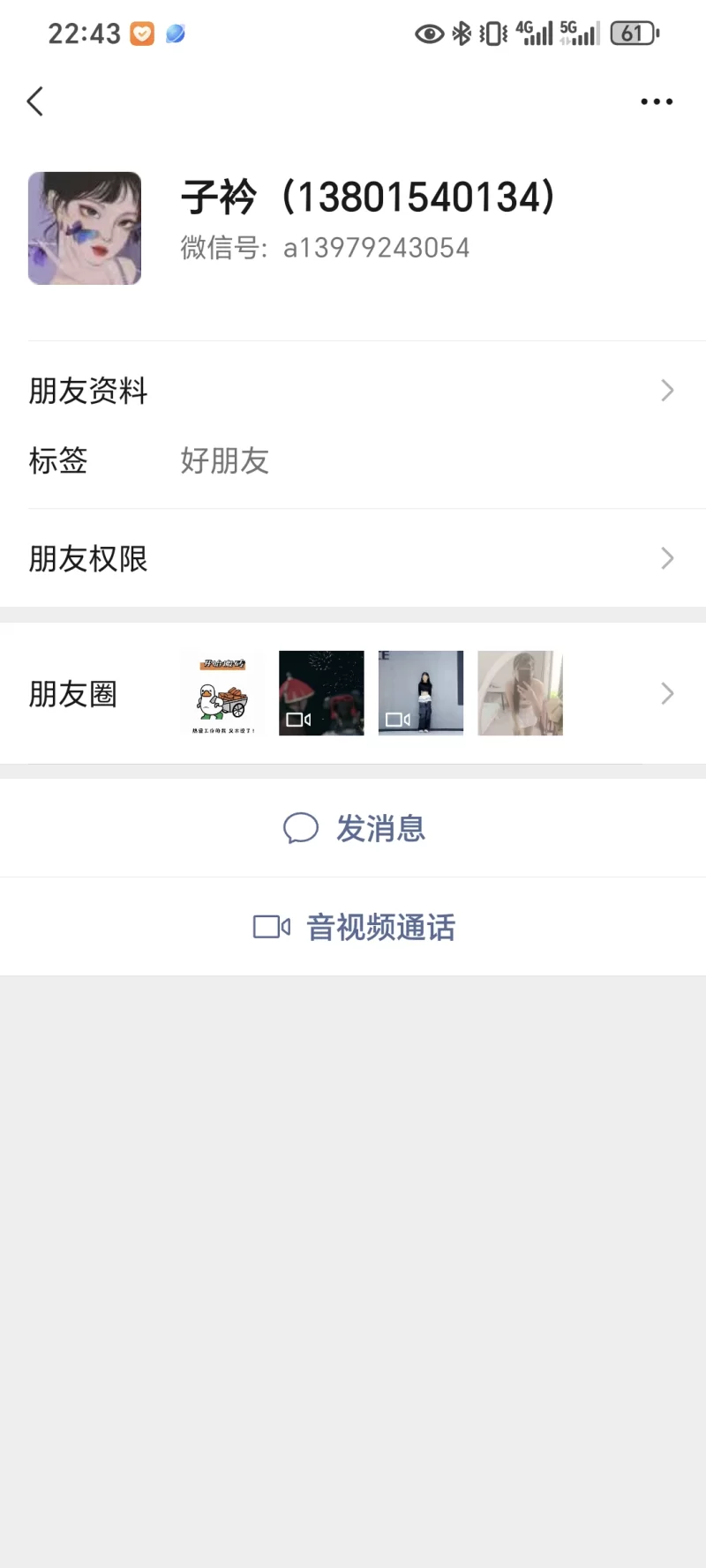Start a call via 音视频通话

pyautogui.click(x=355, y=927)
